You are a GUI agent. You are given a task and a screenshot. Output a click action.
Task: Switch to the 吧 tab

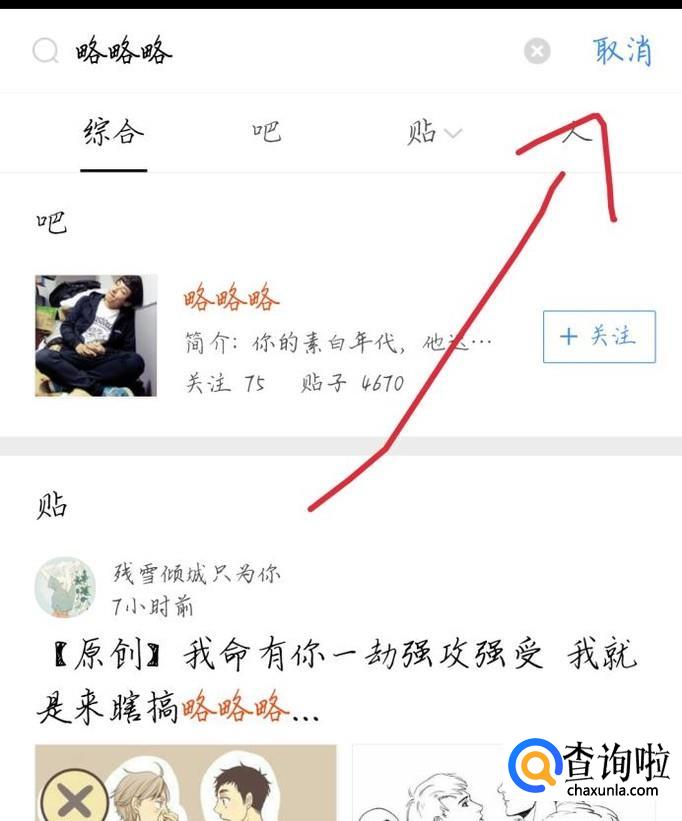click(x=267, y=132)
